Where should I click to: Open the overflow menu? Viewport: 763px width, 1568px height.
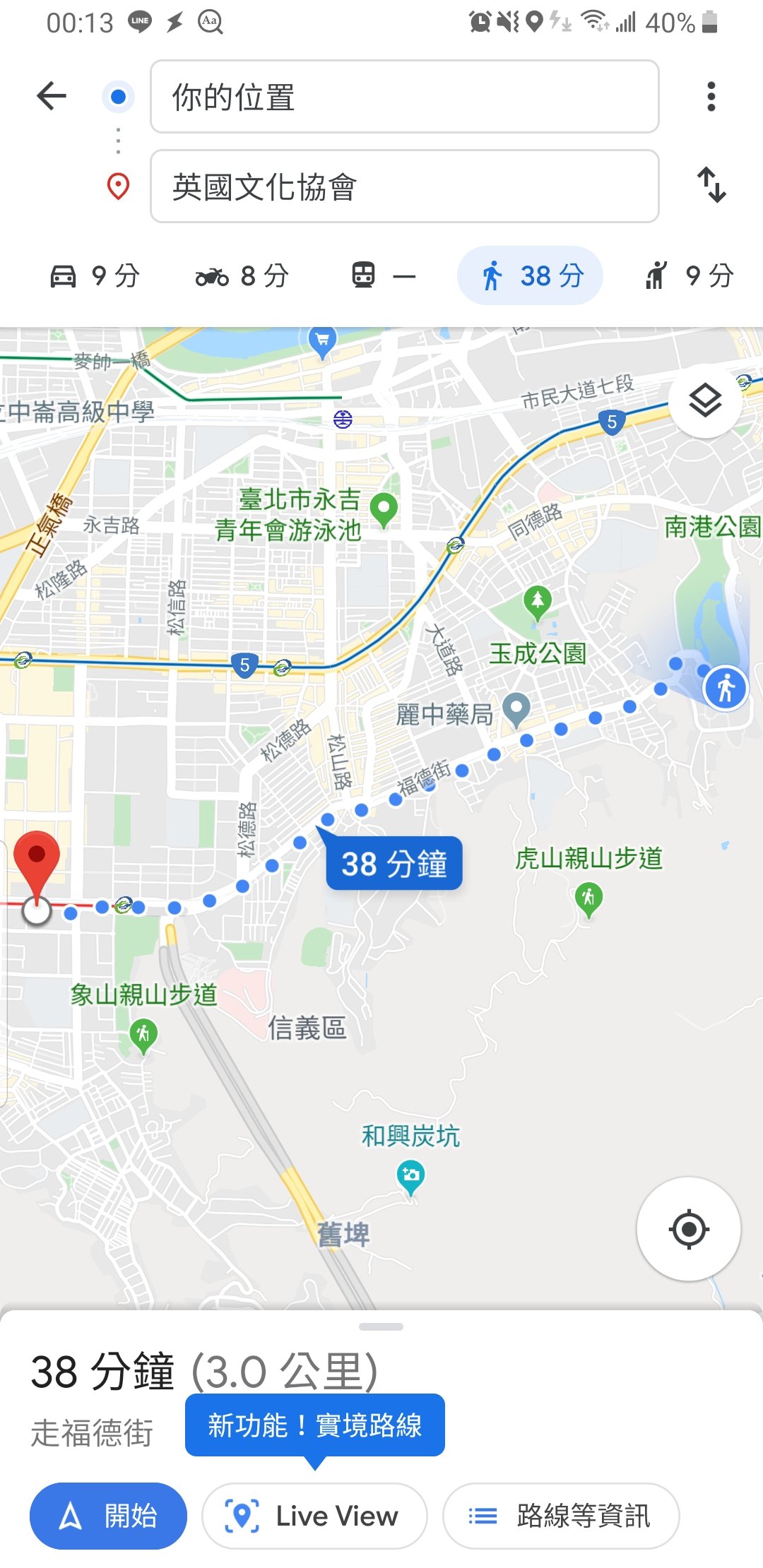click(x=711, y=96)
